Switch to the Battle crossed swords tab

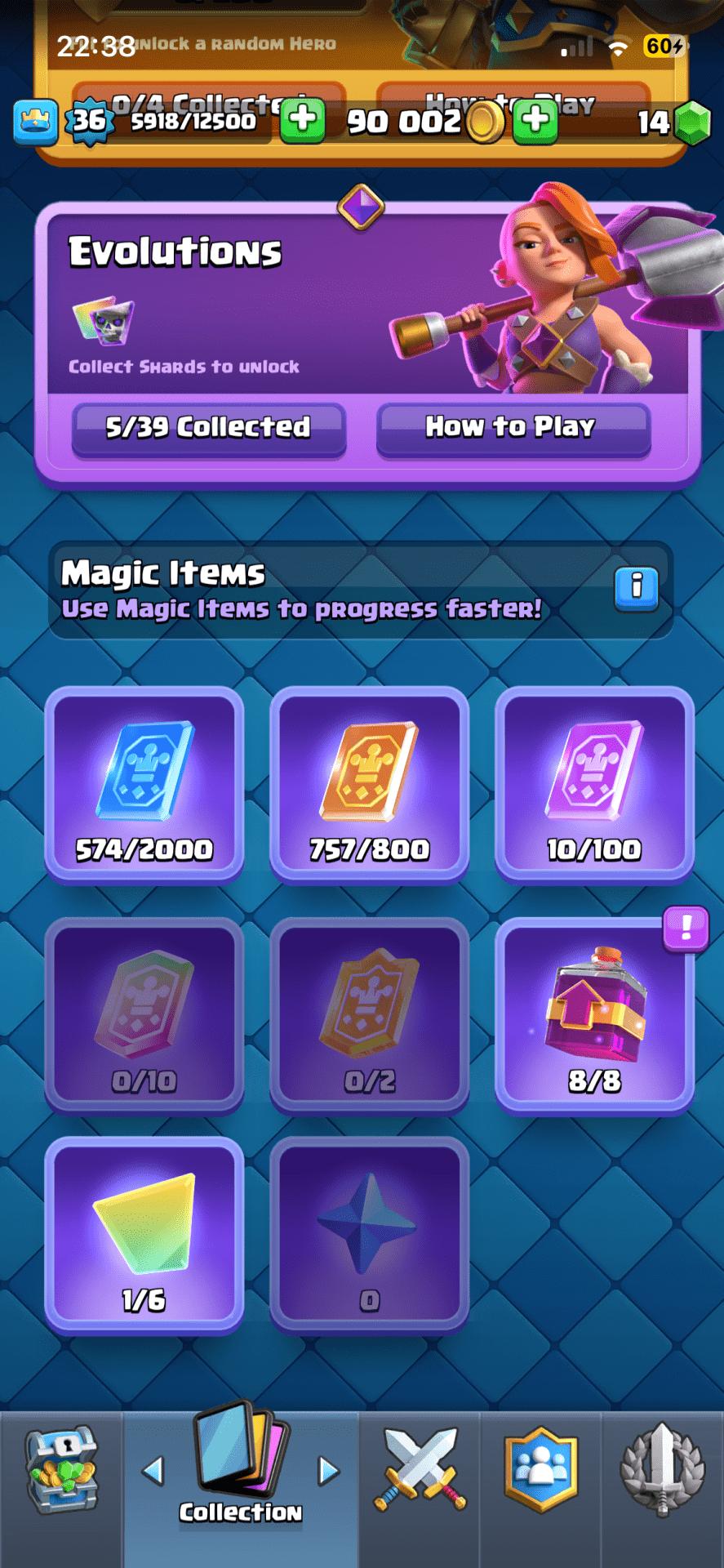click(420, 1472)
